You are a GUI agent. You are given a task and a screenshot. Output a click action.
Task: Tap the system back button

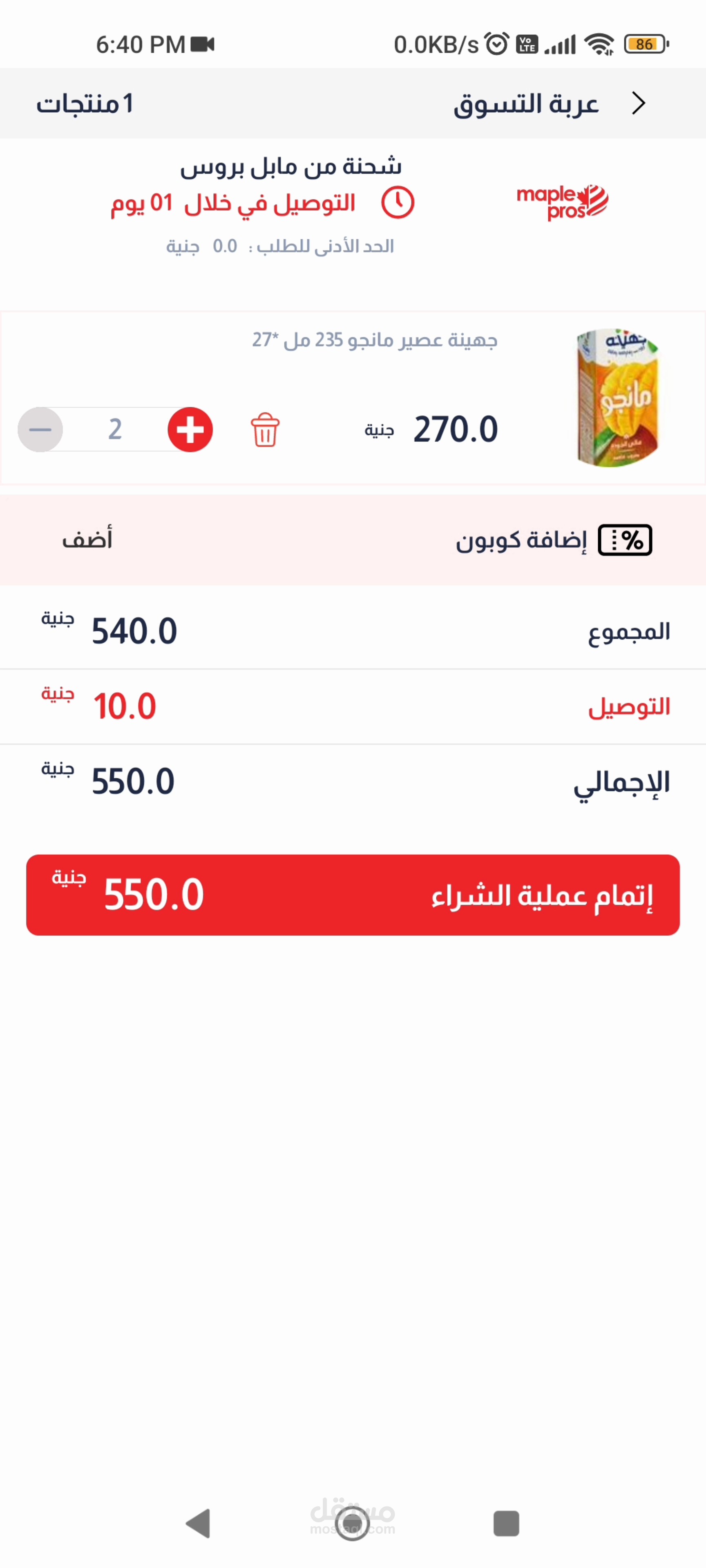[x=198, y=1523]
